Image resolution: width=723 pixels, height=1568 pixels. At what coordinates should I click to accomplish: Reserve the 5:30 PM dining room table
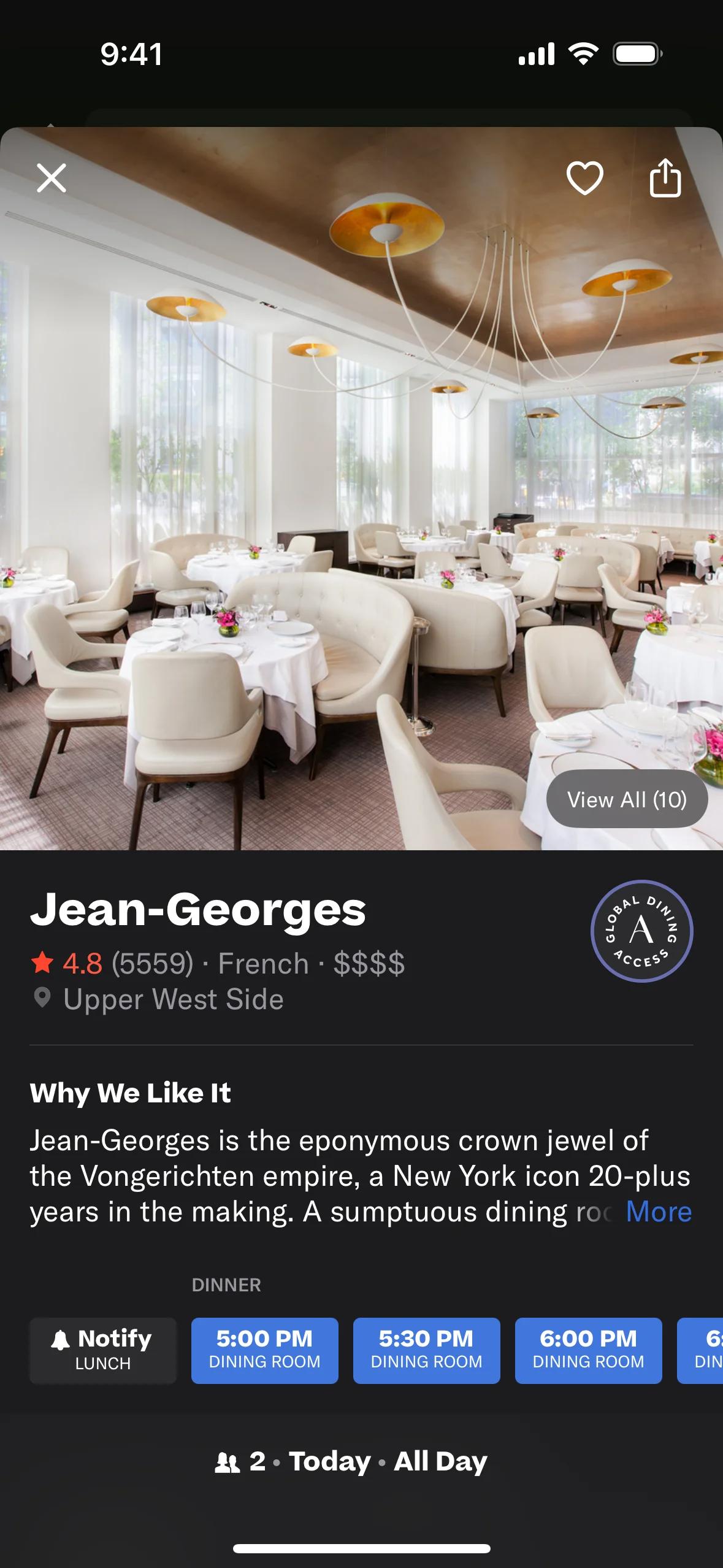[x=427, y=1350]
